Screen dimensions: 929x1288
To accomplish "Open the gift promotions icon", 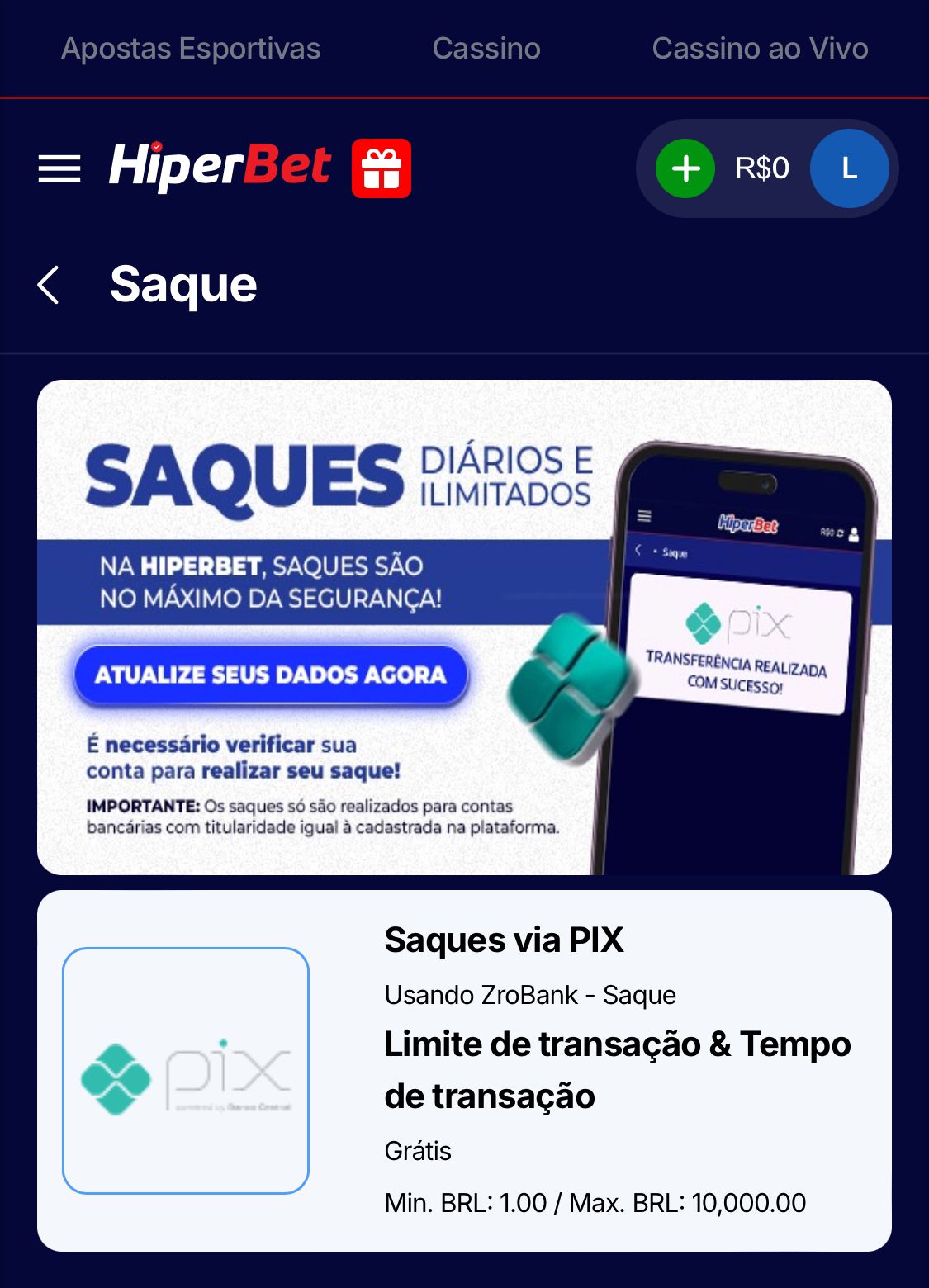I will pyautogui.click(x=382, y=168).
